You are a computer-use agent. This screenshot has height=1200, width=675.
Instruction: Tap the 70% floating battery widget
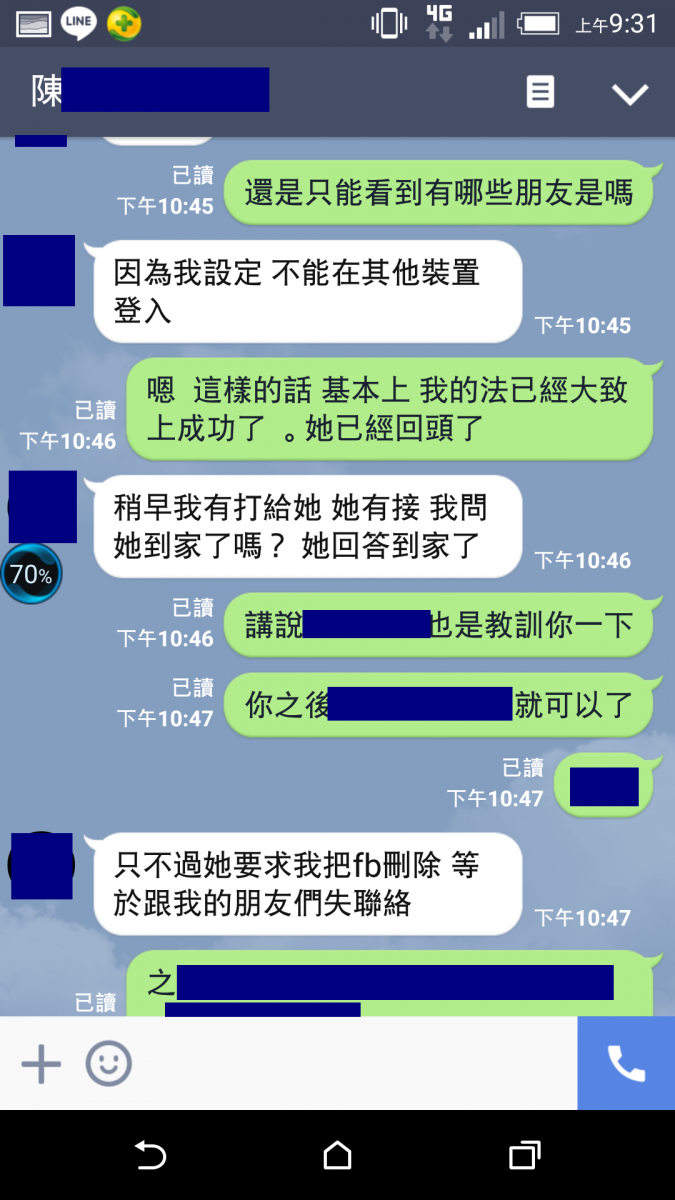pos(31,575)
